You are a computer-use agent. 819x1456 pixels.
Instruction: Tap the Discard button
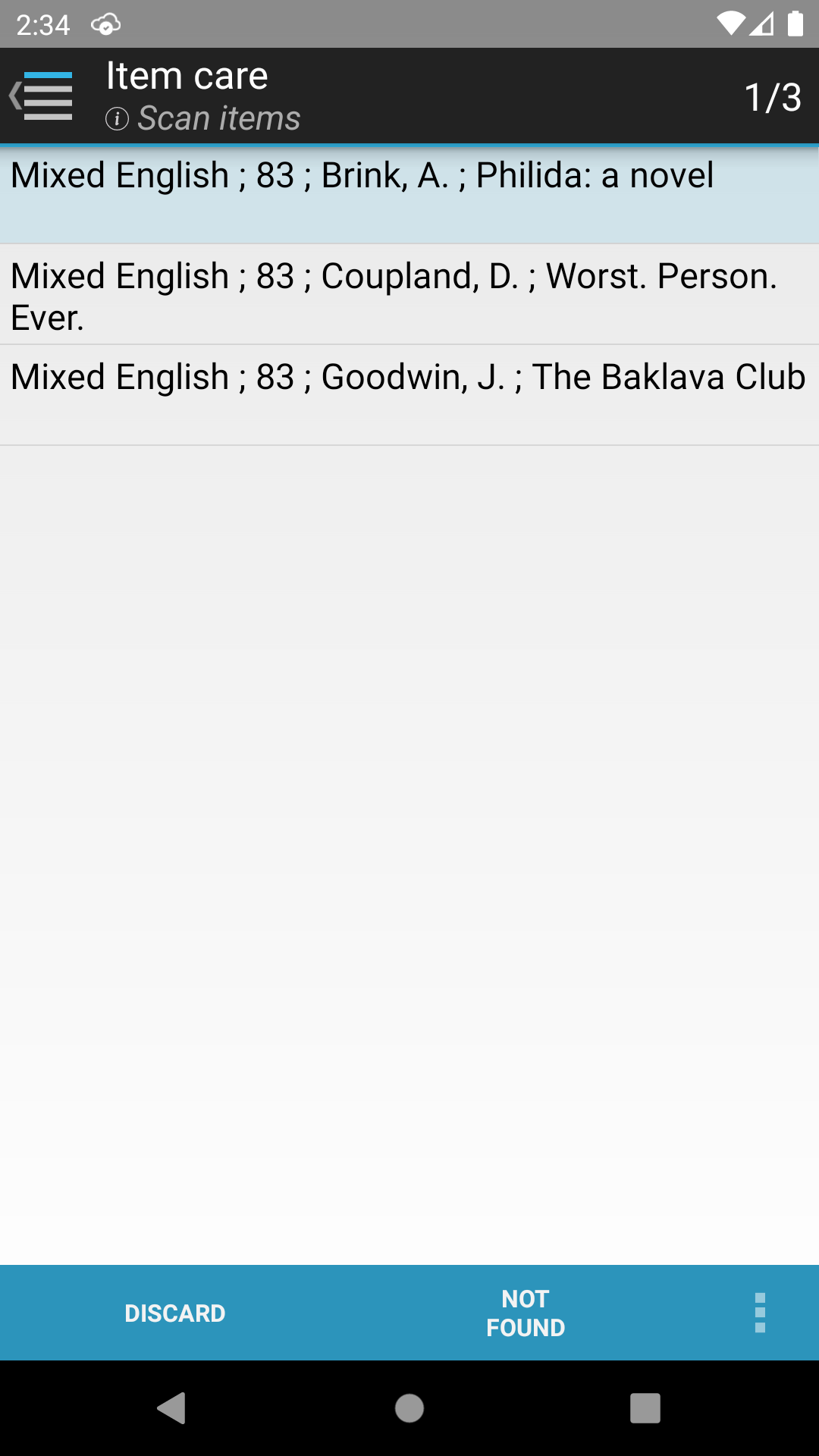(175, 1313)
